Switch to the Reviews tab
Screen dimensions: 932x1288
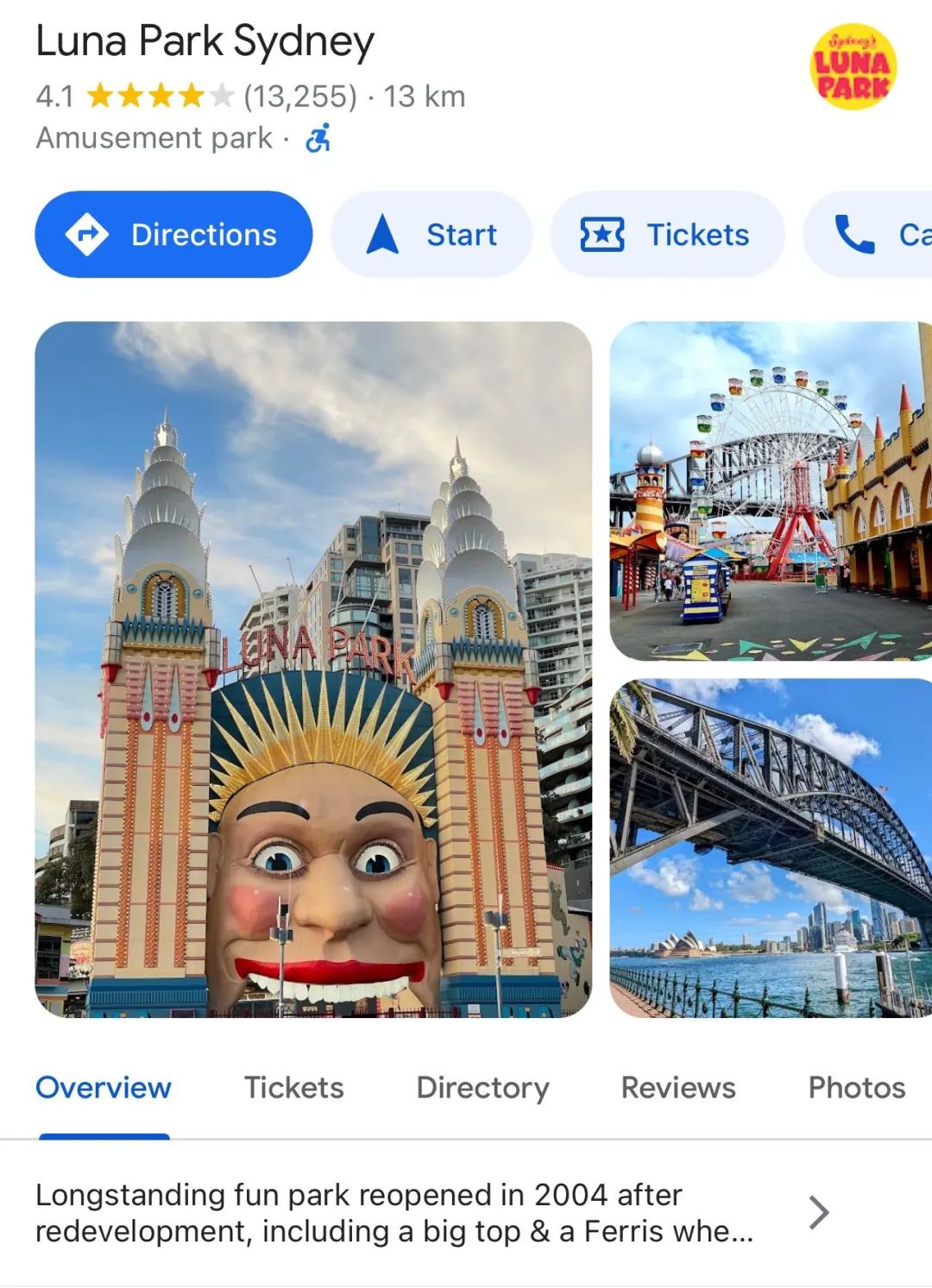click(678, 1087)
